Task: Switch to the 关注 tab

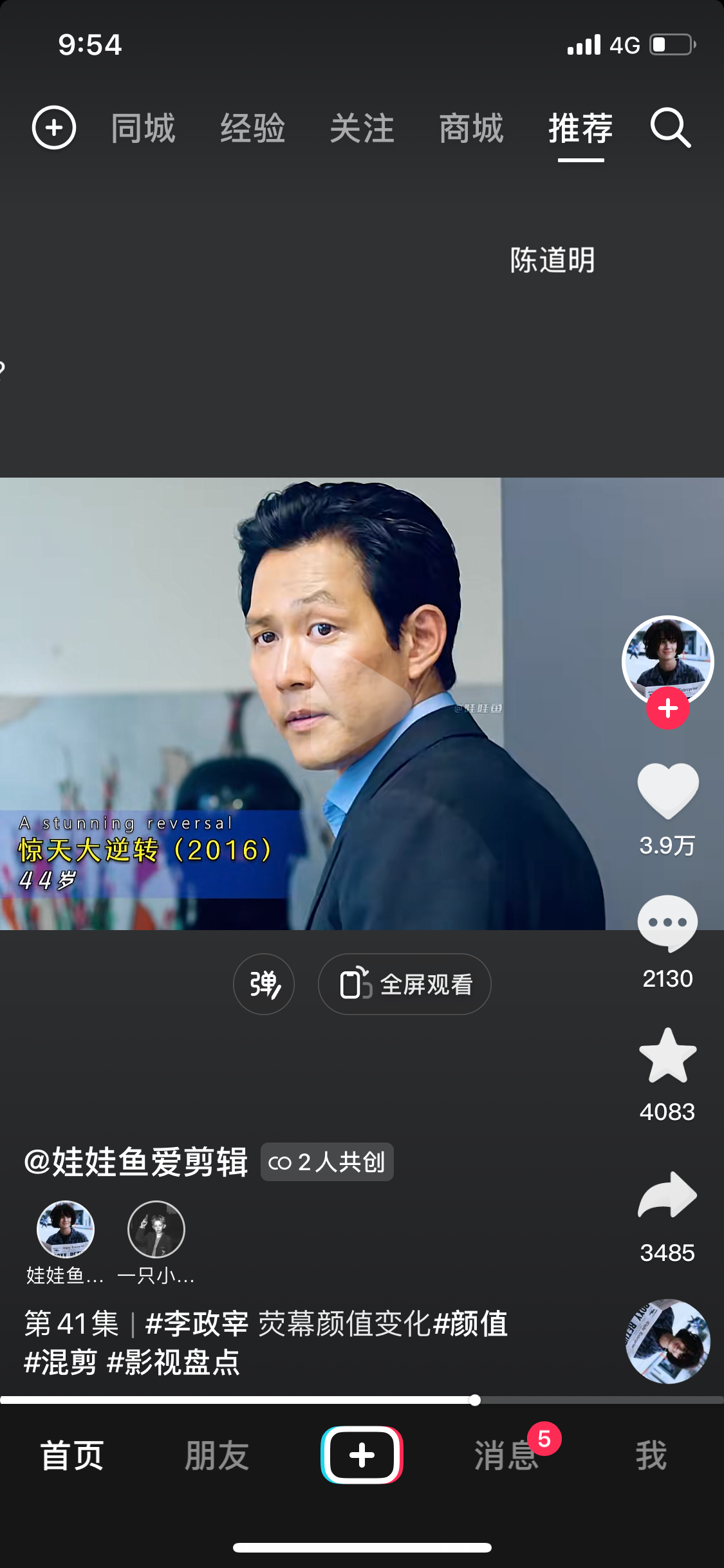Action: point(362,128)
